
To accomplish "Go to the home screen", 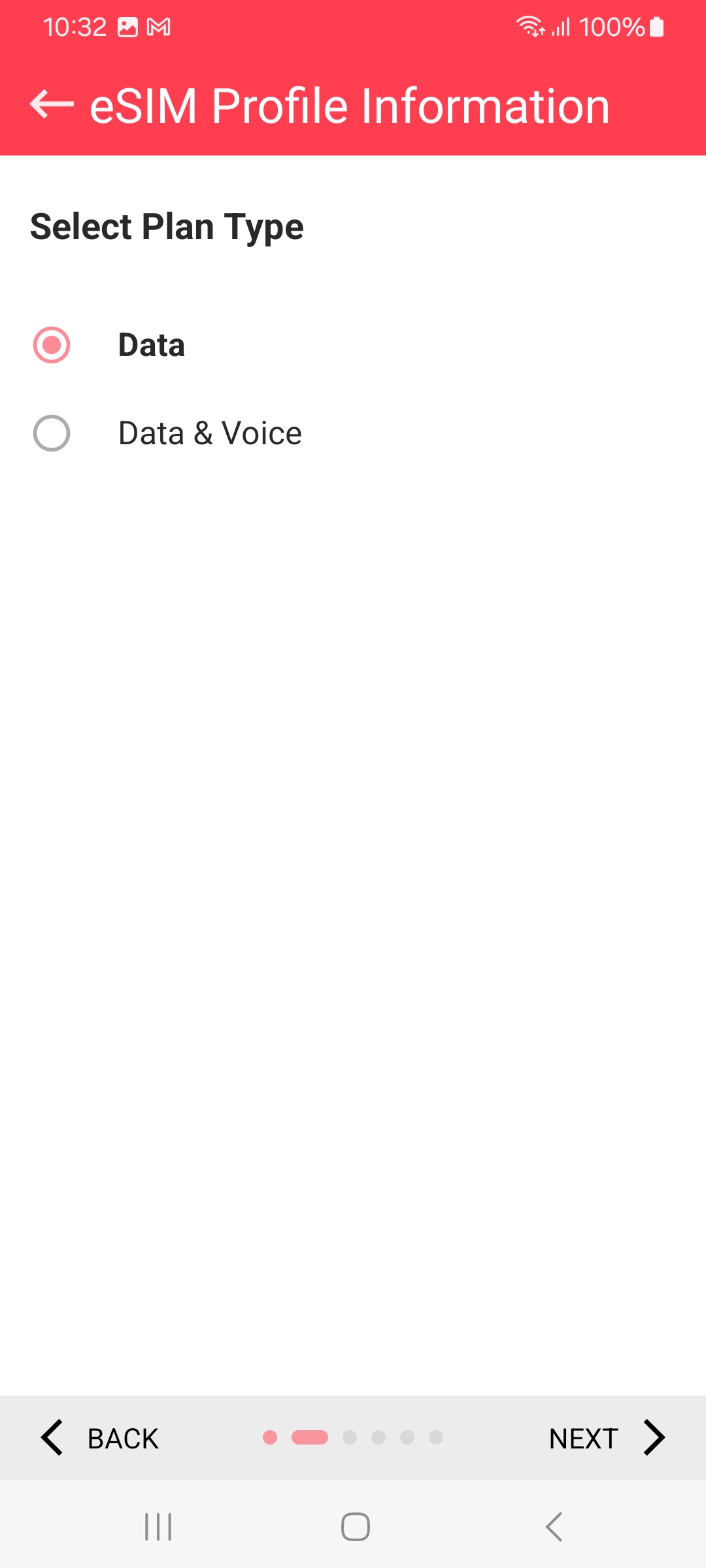I will 356,1527.
